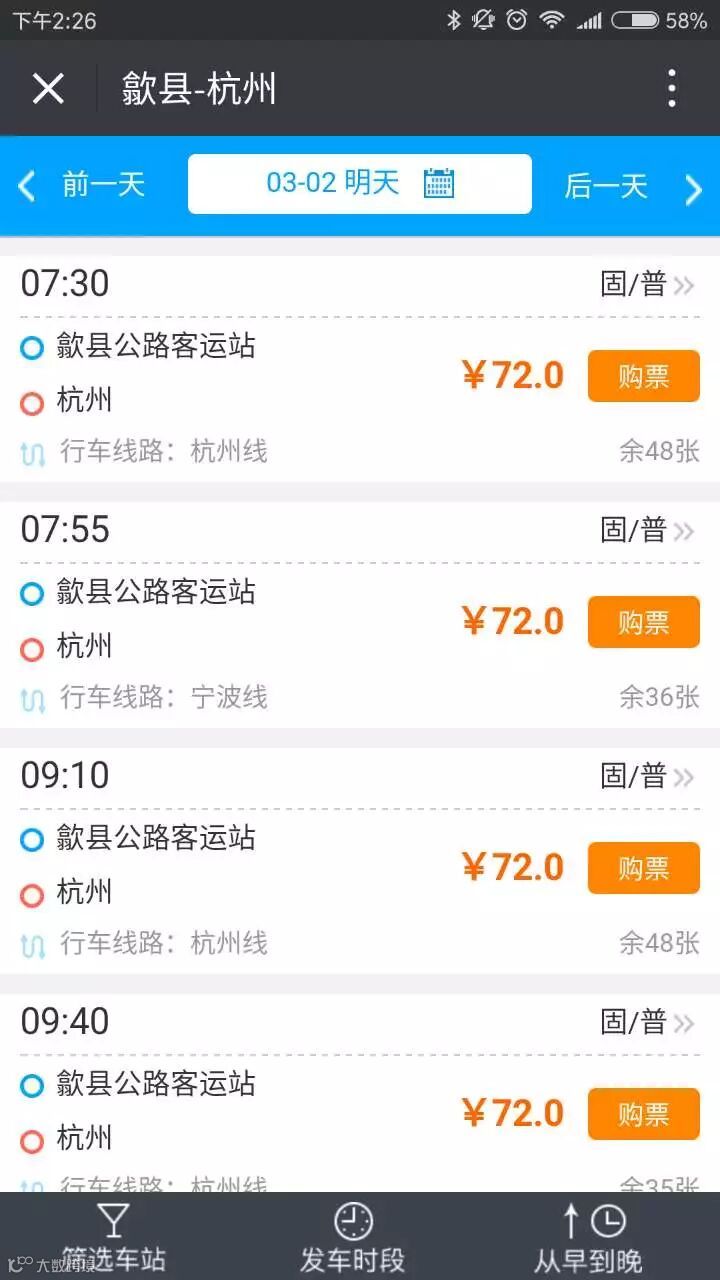
Task: Buy ticket for the 07:30 bus
Action: pyautogui.click(x=643, y=376)
